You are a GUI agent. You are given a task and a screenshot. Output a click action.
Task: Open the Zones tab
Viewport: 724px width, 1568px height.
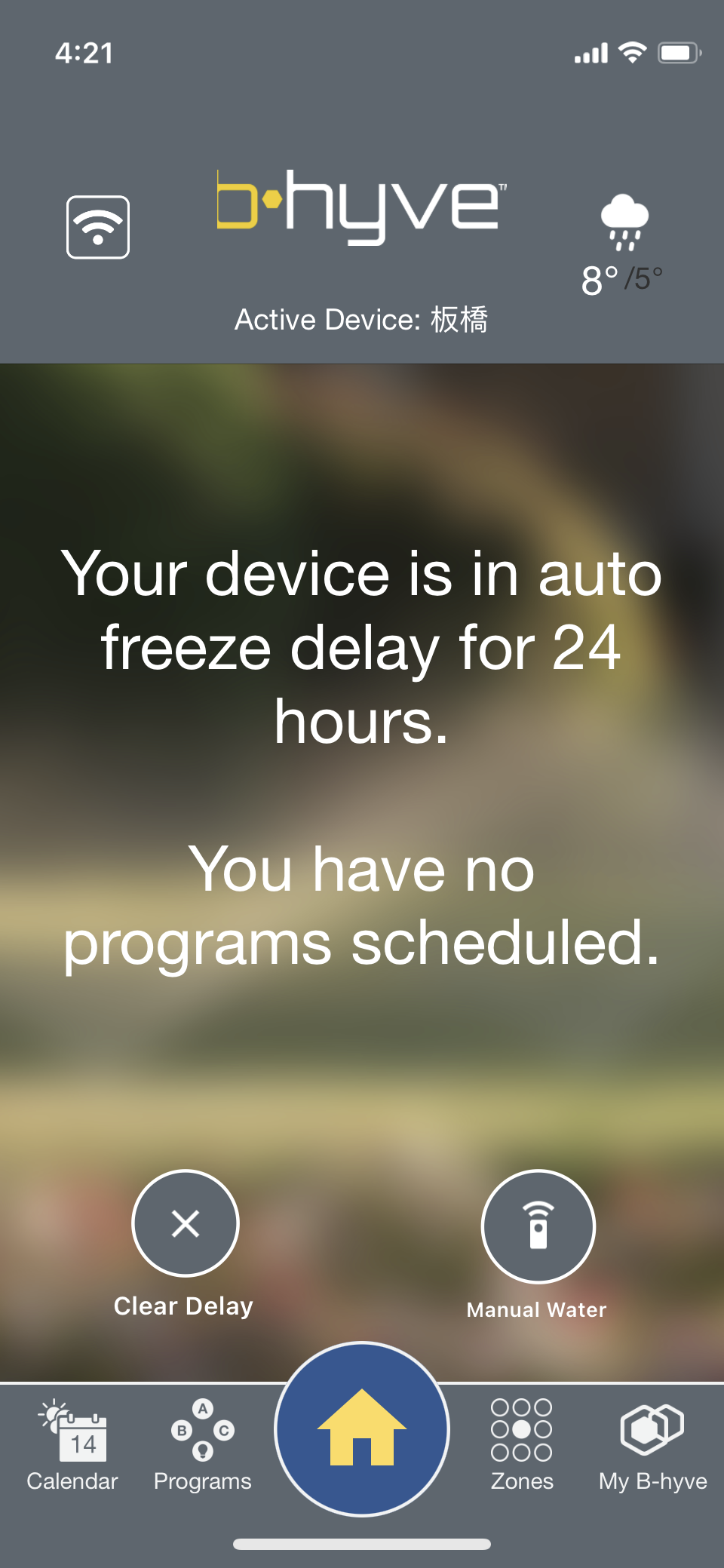[x=522, y=1446]
